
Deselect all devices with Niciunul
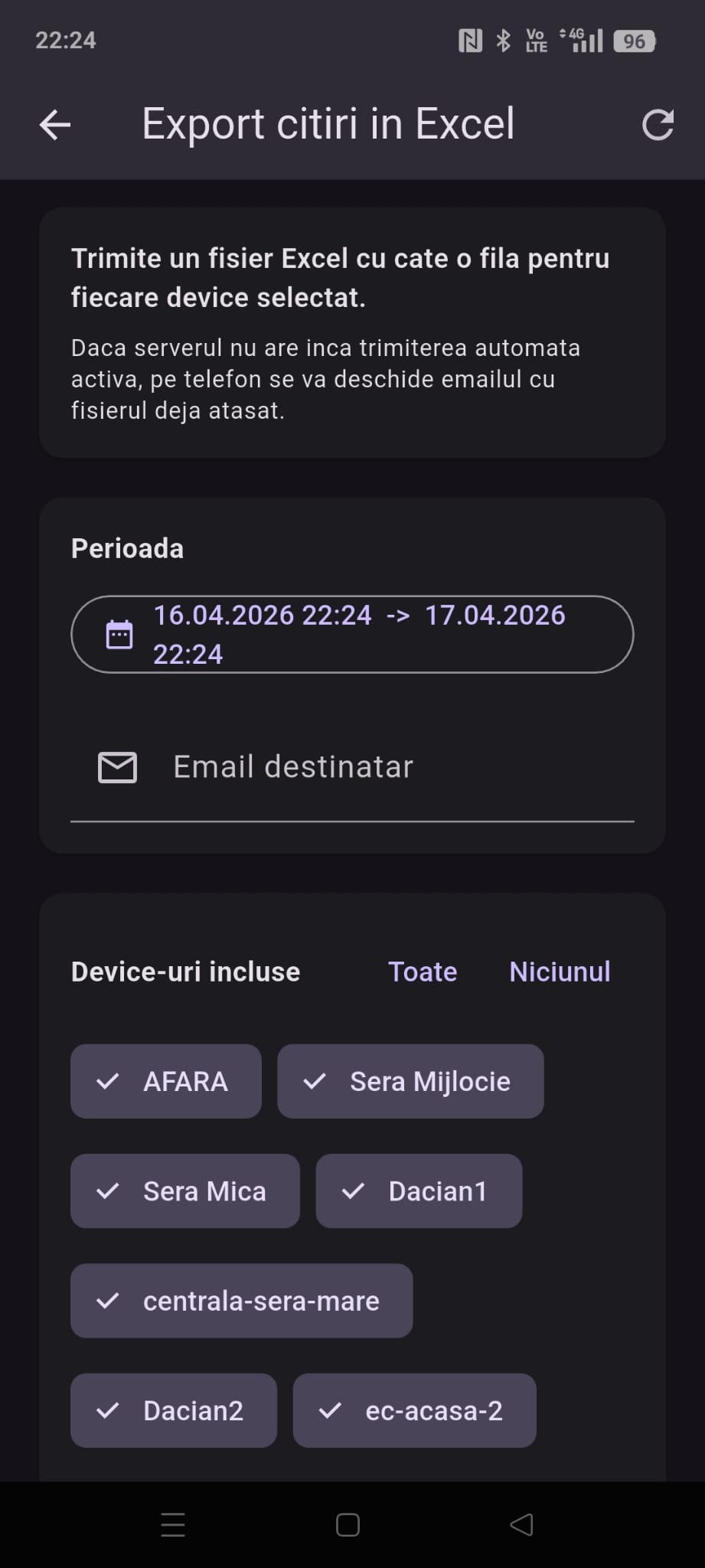point(560,972)
